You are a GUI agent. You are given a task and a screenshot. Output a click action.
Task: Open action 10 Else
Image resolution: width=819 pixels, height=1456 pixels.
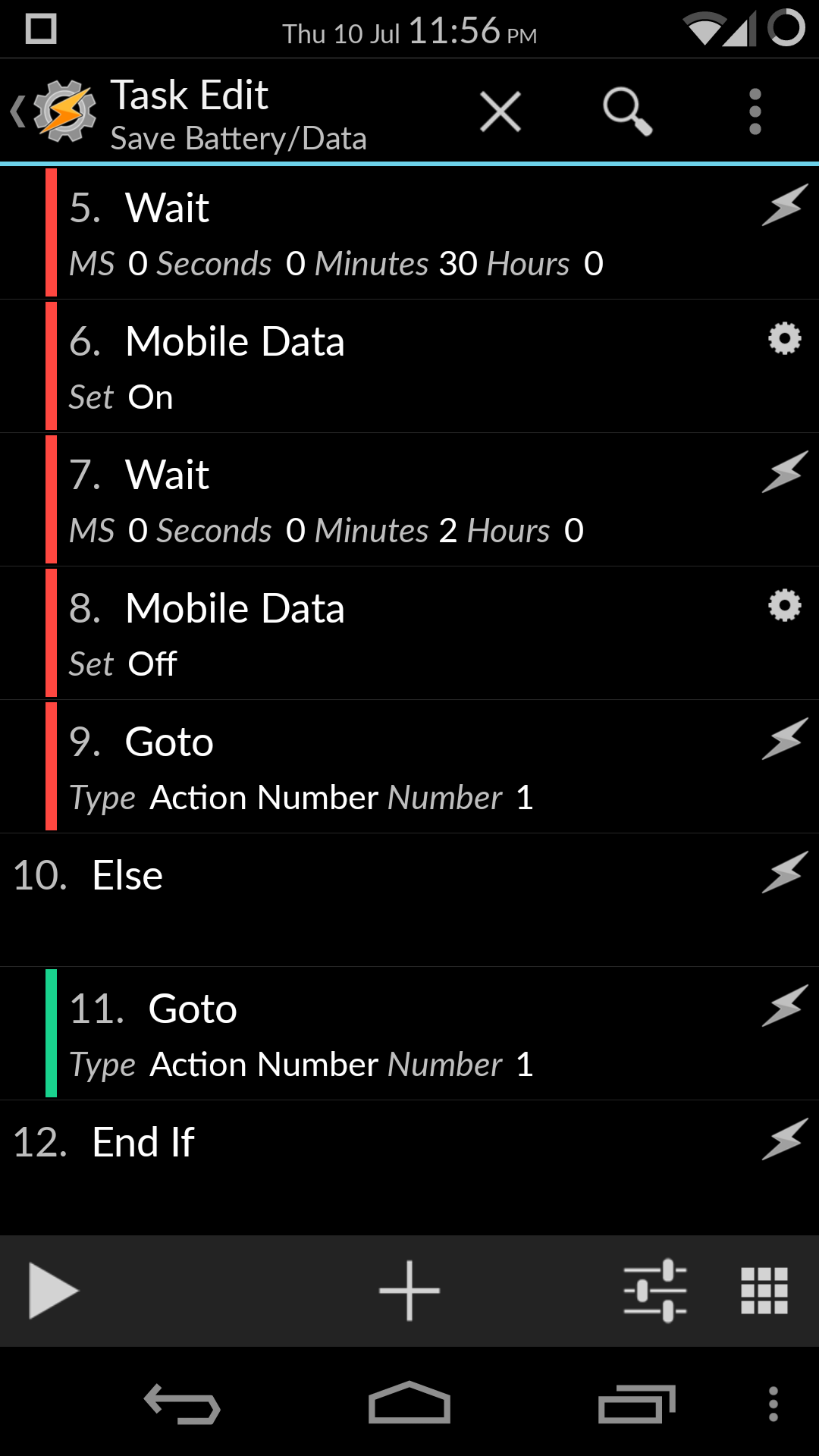tap(409, 900)
